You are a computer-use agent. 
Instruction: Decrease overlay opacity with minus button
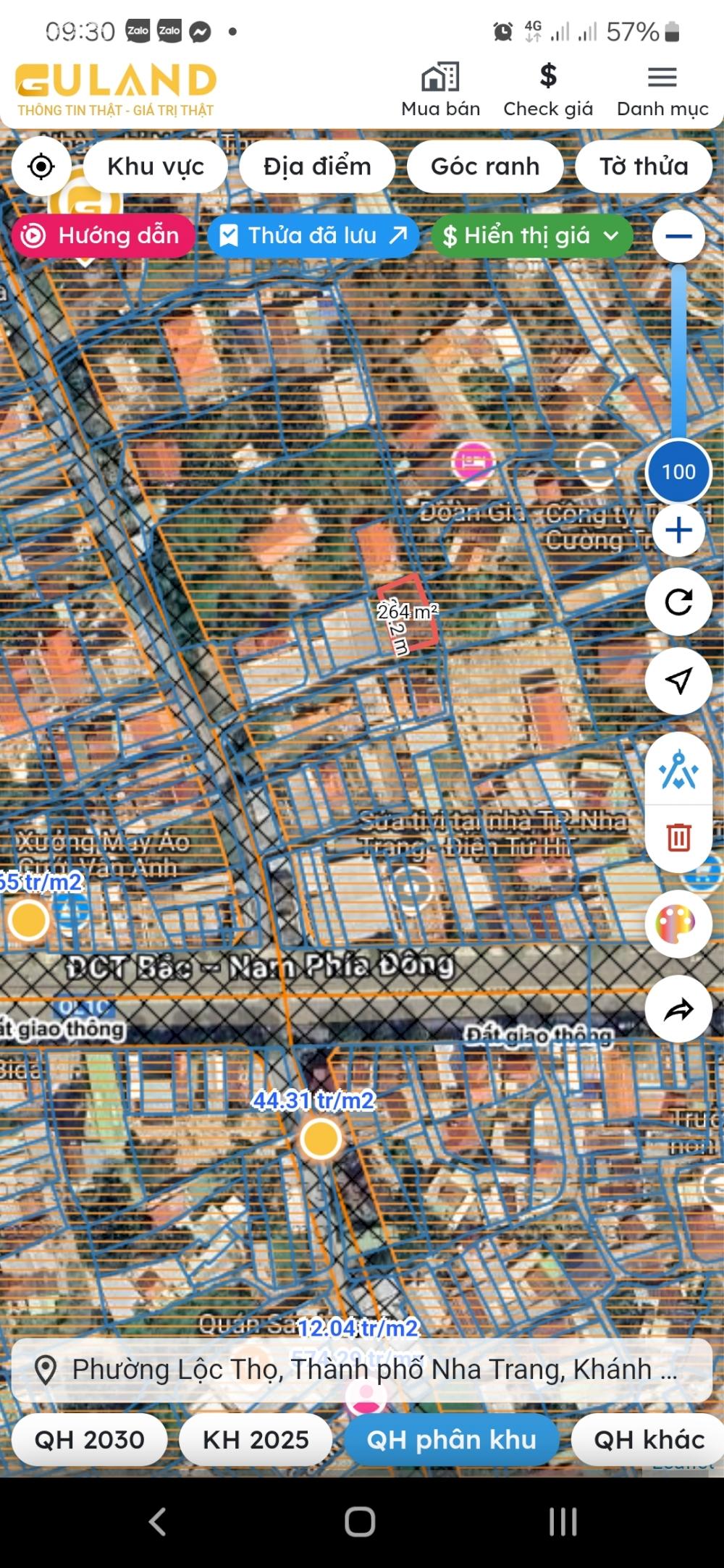point(678,236)
